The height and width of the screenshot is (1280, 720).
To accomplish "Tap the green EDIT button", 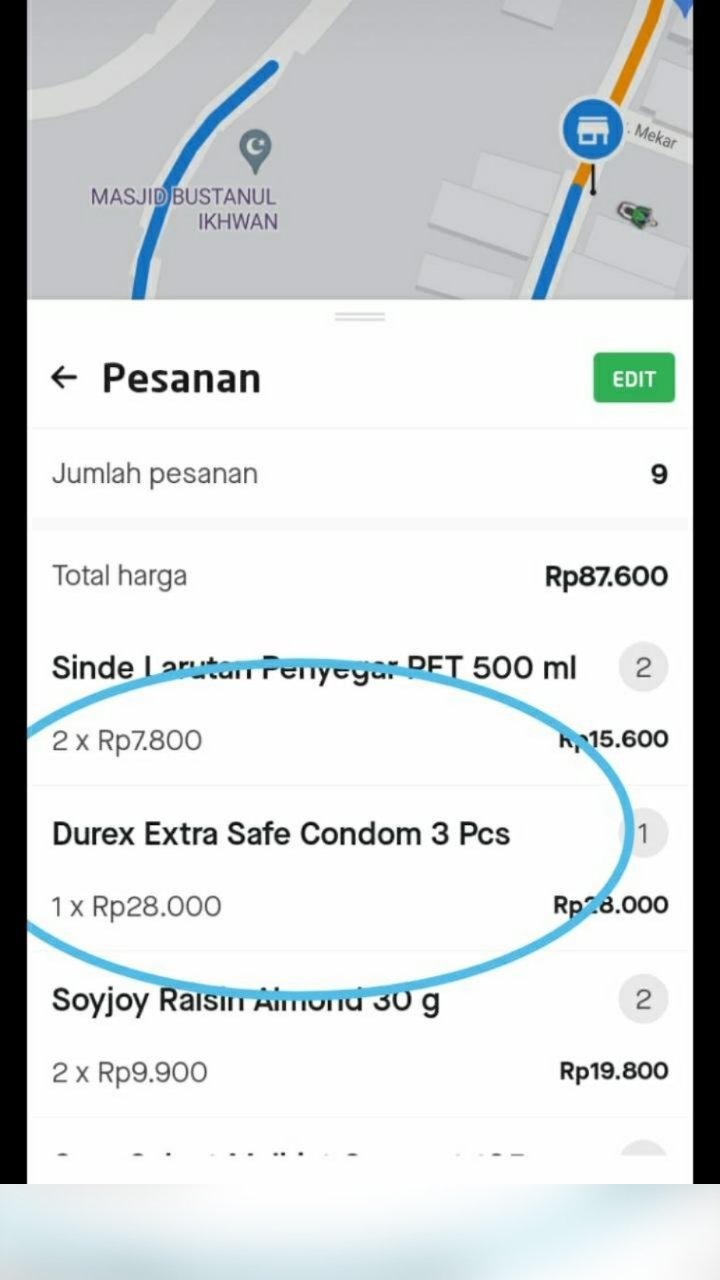I will click(x=633, y=378).
